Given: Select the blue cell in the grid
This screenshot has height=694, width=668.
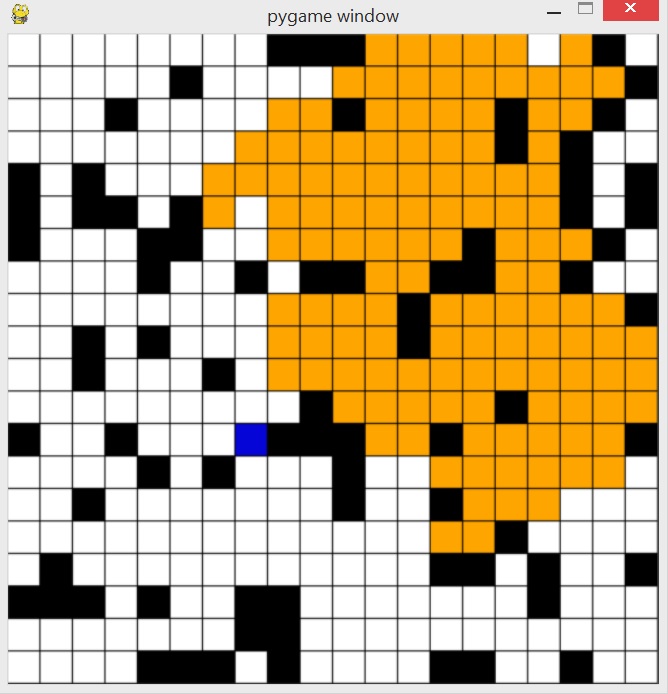Looking at the screenshot, I should [251, 439].
